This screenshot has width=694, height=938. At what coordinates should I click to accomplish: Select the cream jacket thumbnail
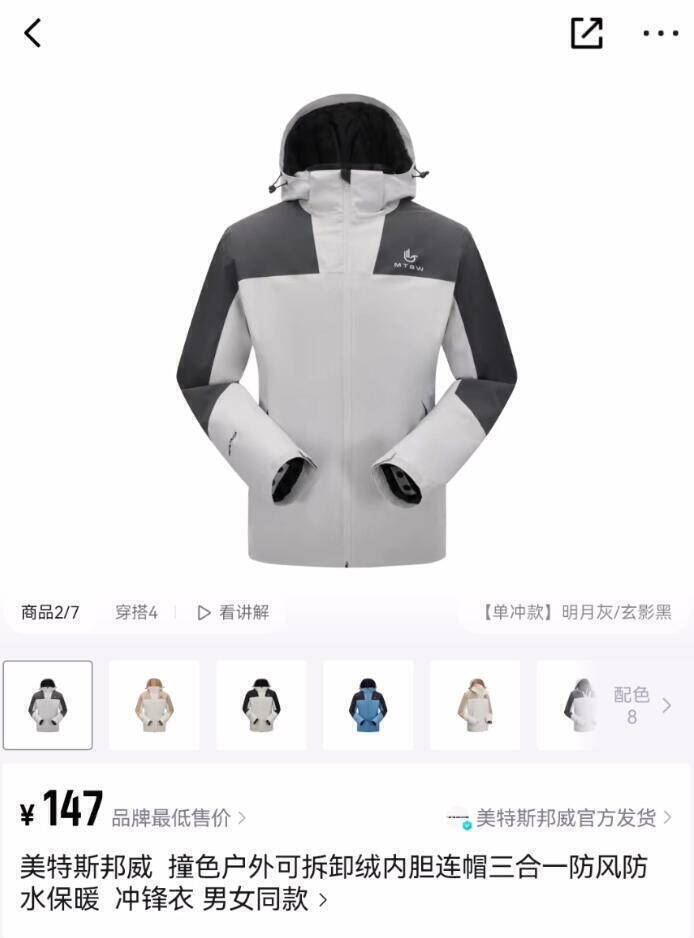(475, 705)
